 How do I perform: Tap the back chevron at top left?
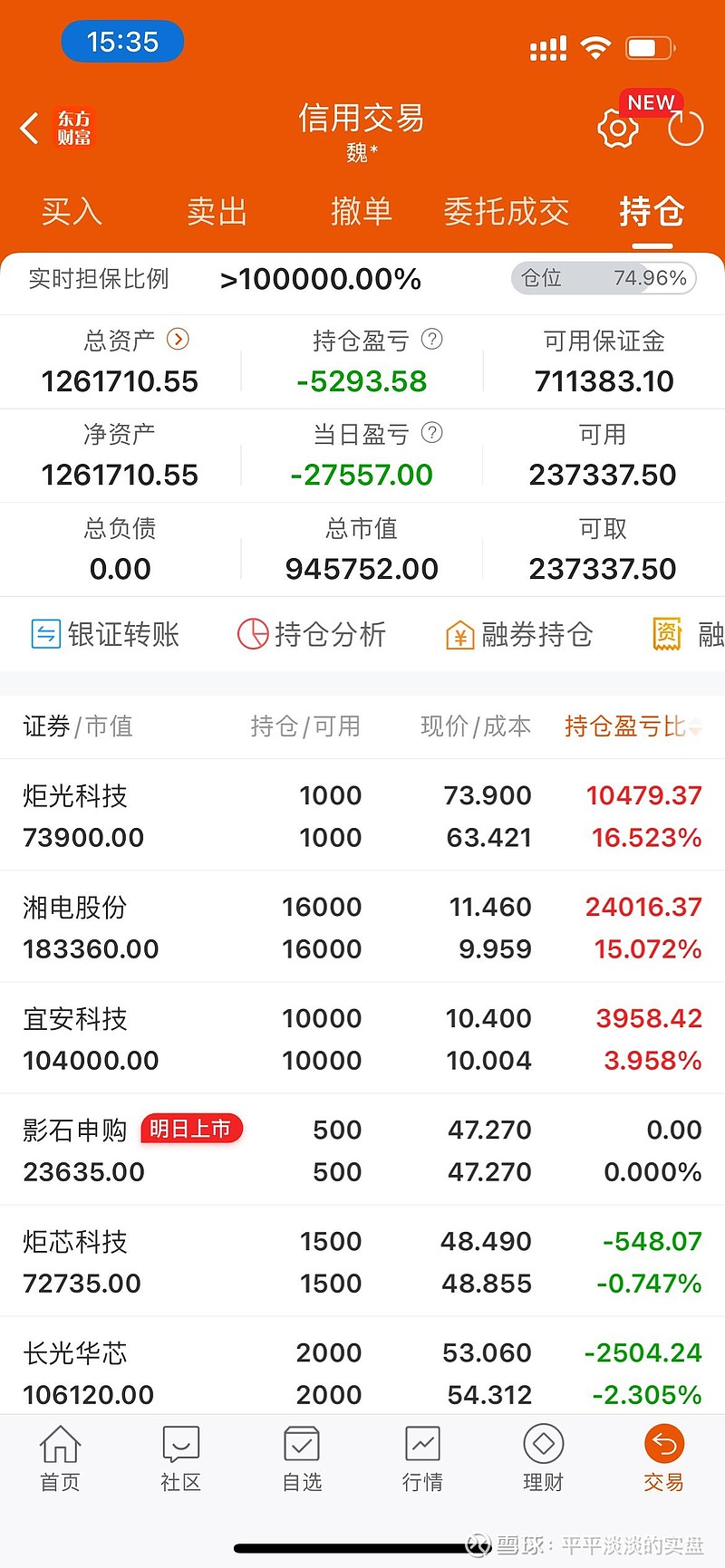29,129
